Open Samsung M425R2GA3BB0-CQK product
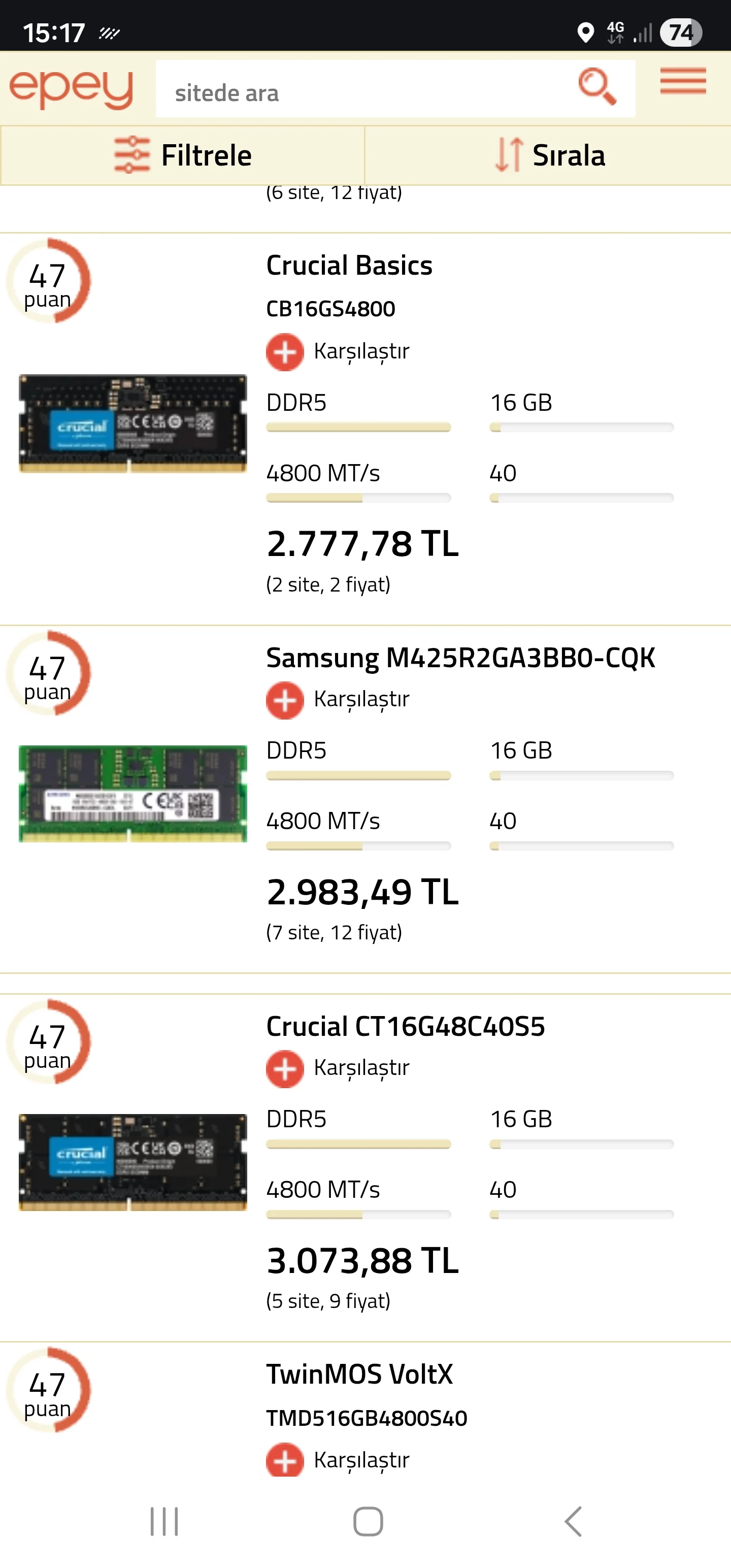Viewport: 731px width, 1568px height. pos(460,658)
